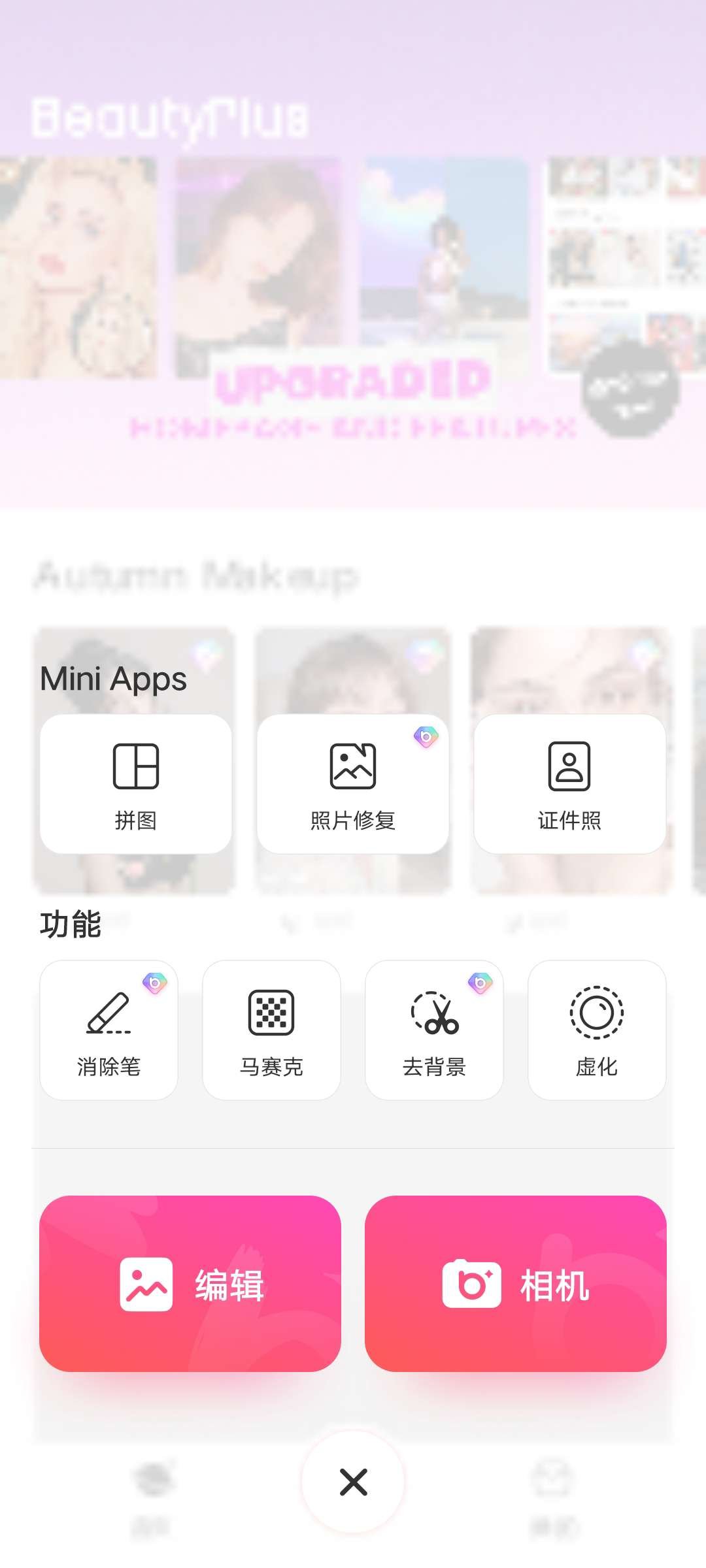Close the feature menu overlay

click(353, 1482)
